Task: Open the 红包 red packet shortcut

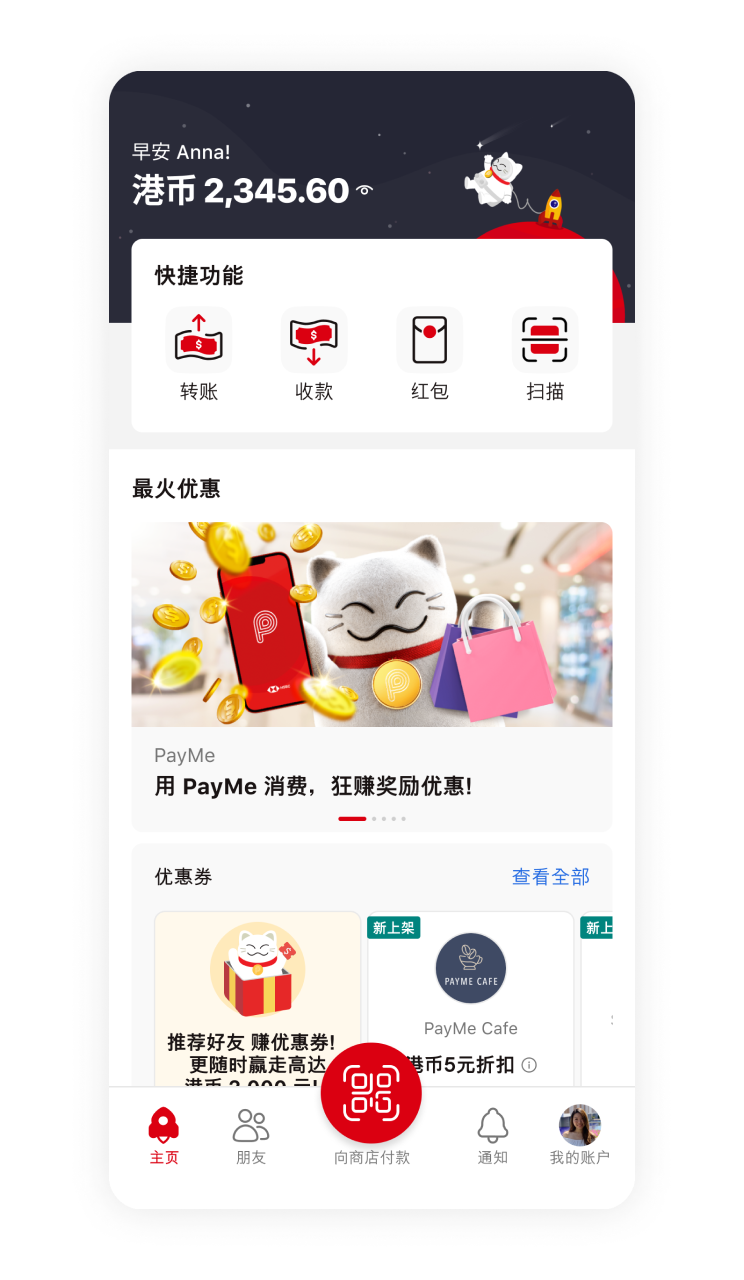Action: [x=429, y=355]
